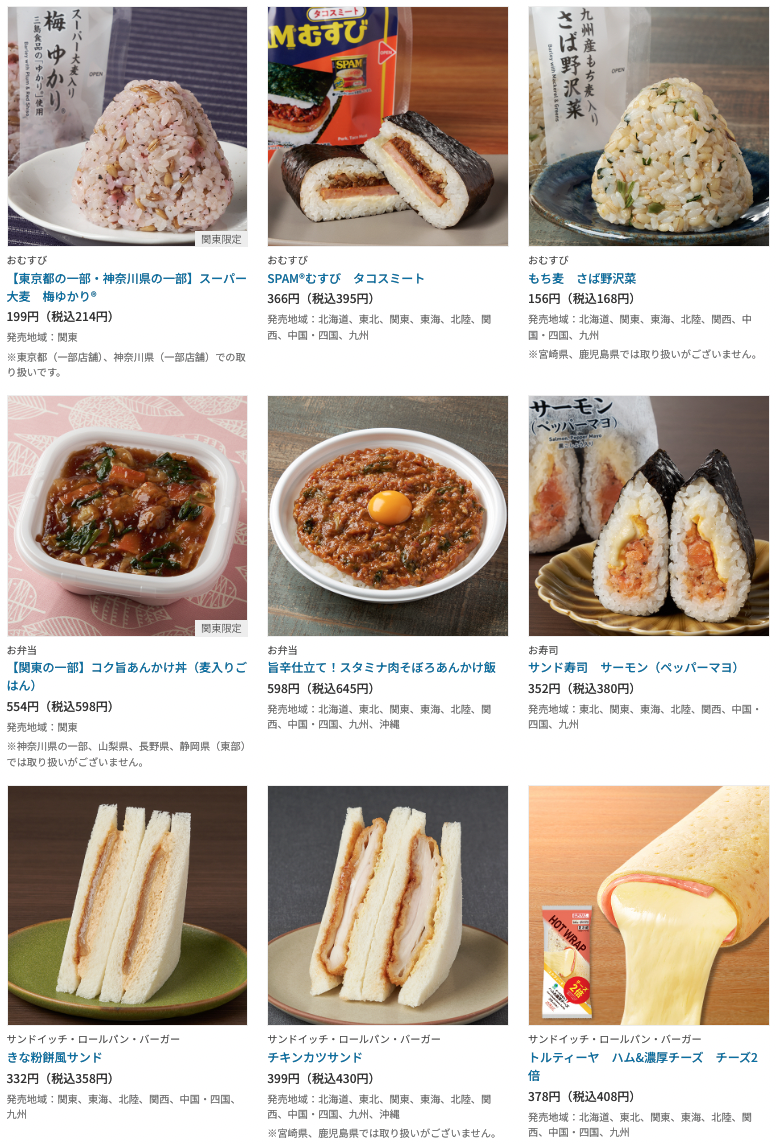View the SPAMむすび タコスミート photo
This screenshot has width=776, height=1144.
[x=387, y=127]
